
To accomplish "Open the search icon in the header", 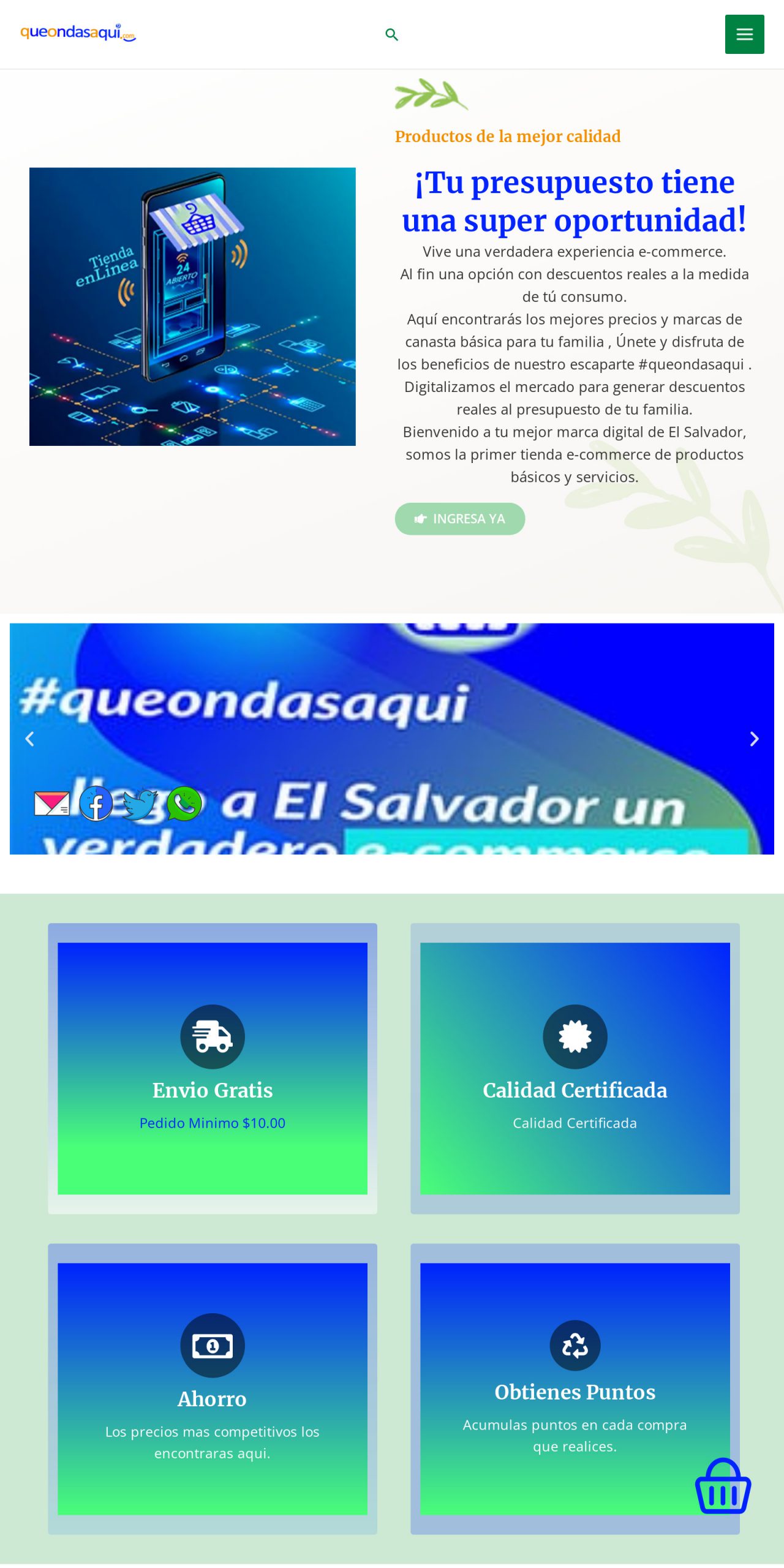I will 391,35.
